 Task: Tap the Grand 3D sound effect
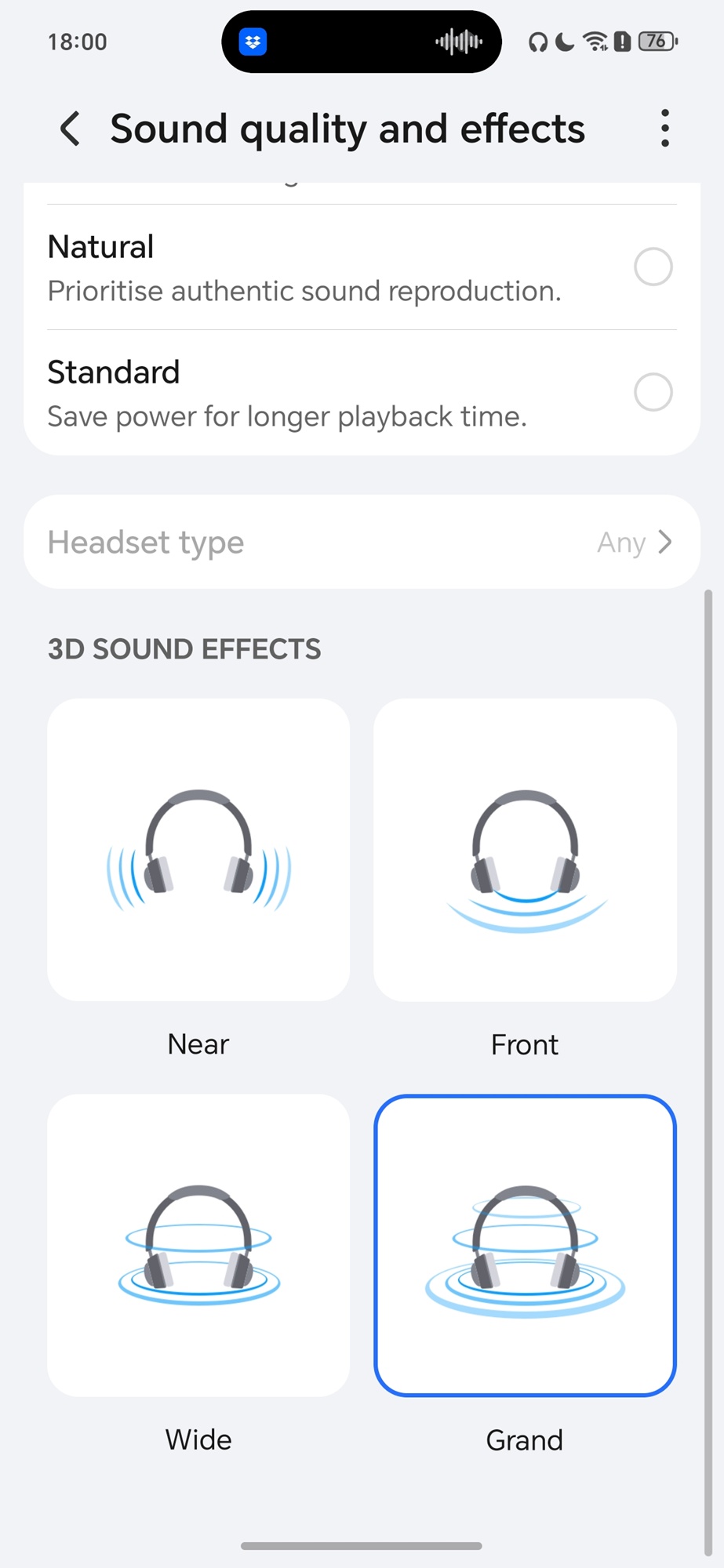pyautogui.click(x=525, y=1245)
